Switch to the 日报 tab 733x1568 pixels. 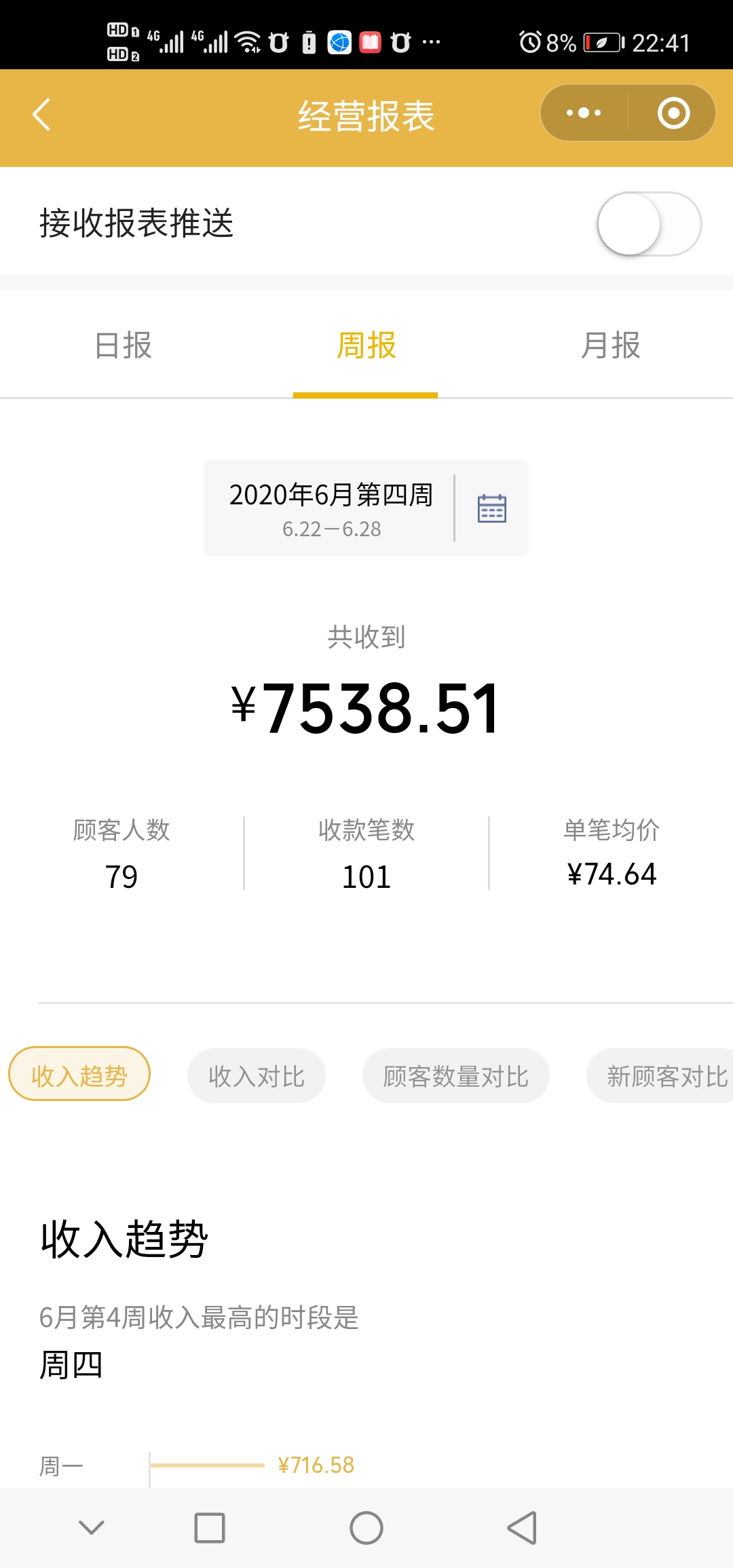point(123,346)
